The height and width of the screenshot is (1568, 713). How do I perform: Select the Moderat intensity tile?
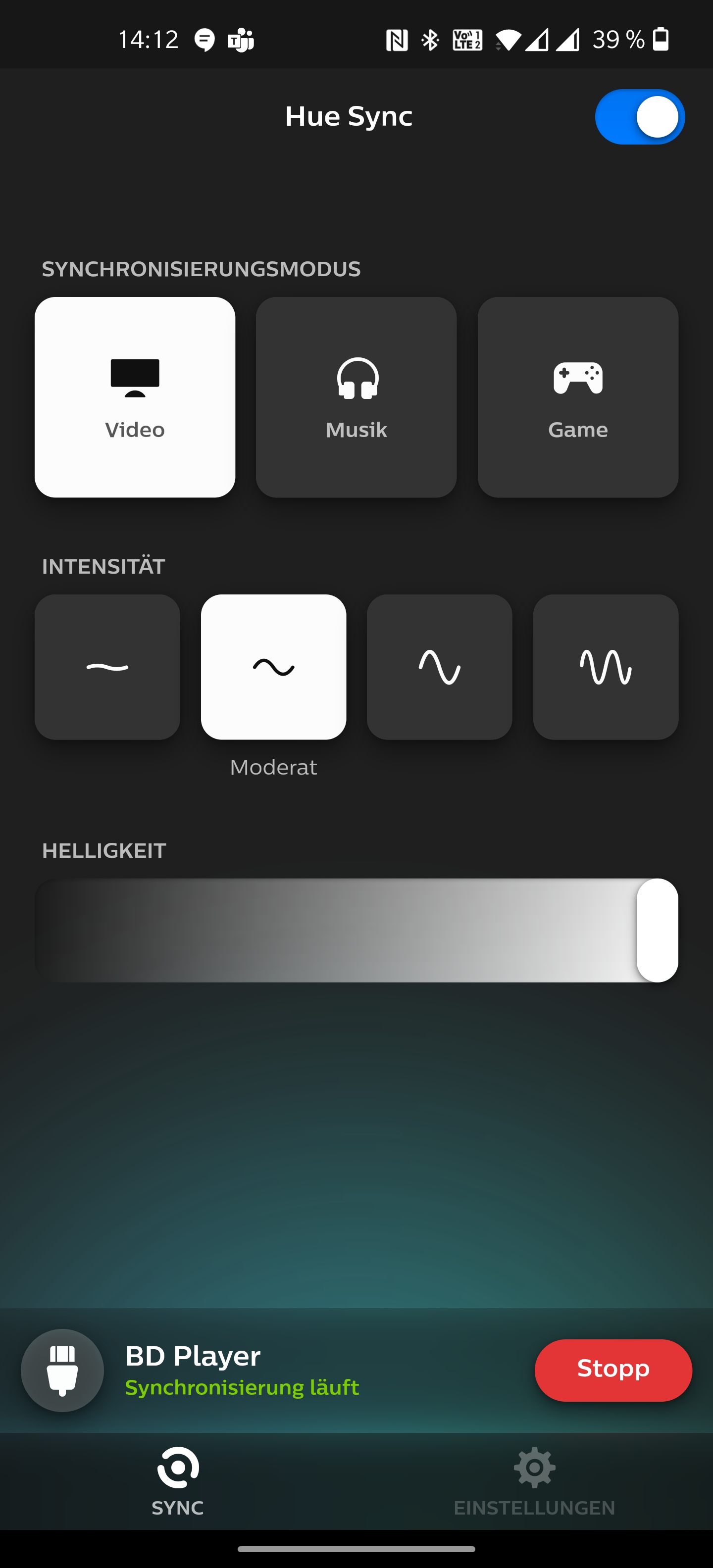click(273, 667)
